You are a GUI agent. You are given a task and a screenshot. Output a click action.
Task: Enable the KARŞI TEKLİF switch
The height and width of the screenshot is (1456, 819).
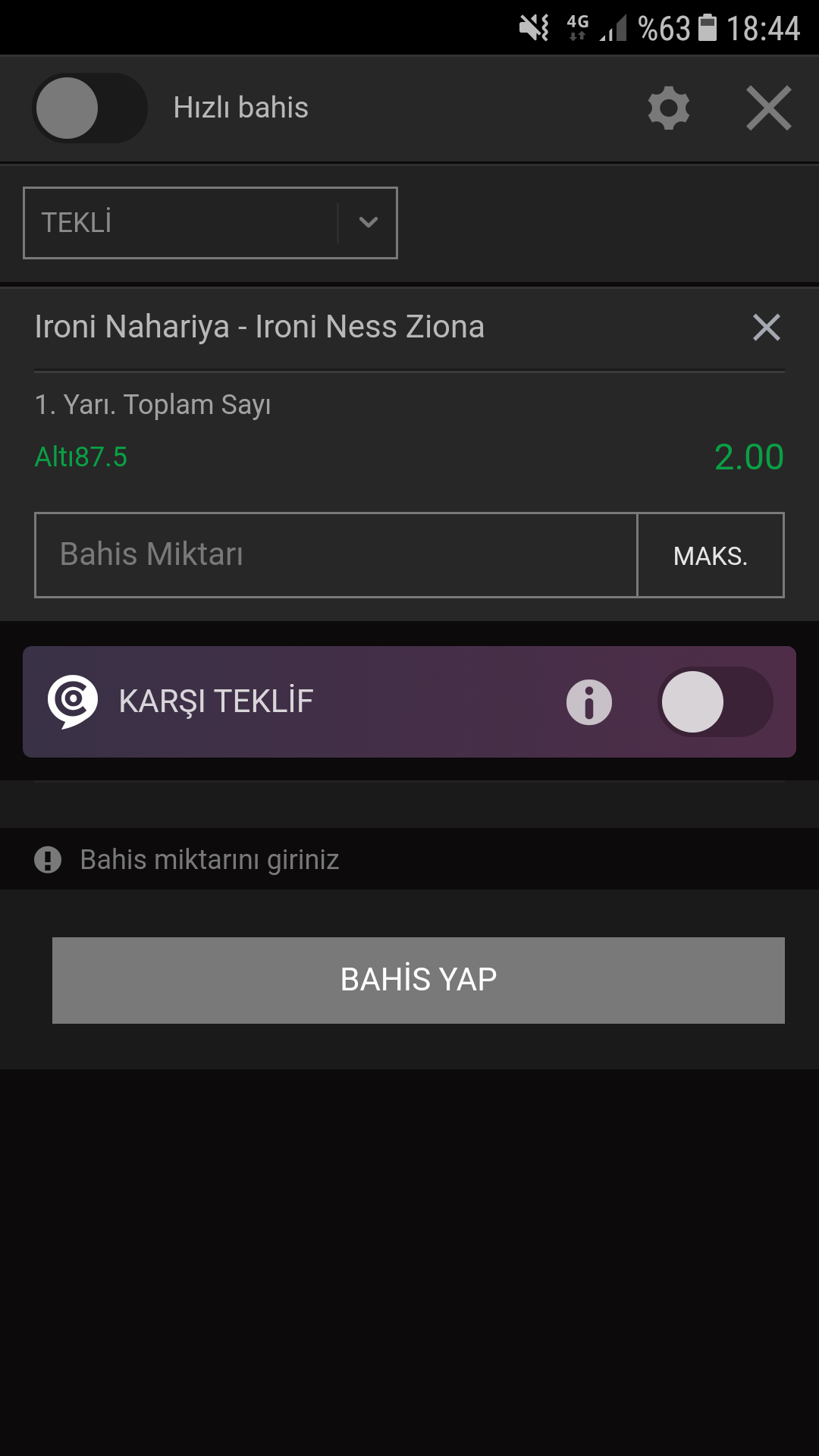[x=715, y=702]
